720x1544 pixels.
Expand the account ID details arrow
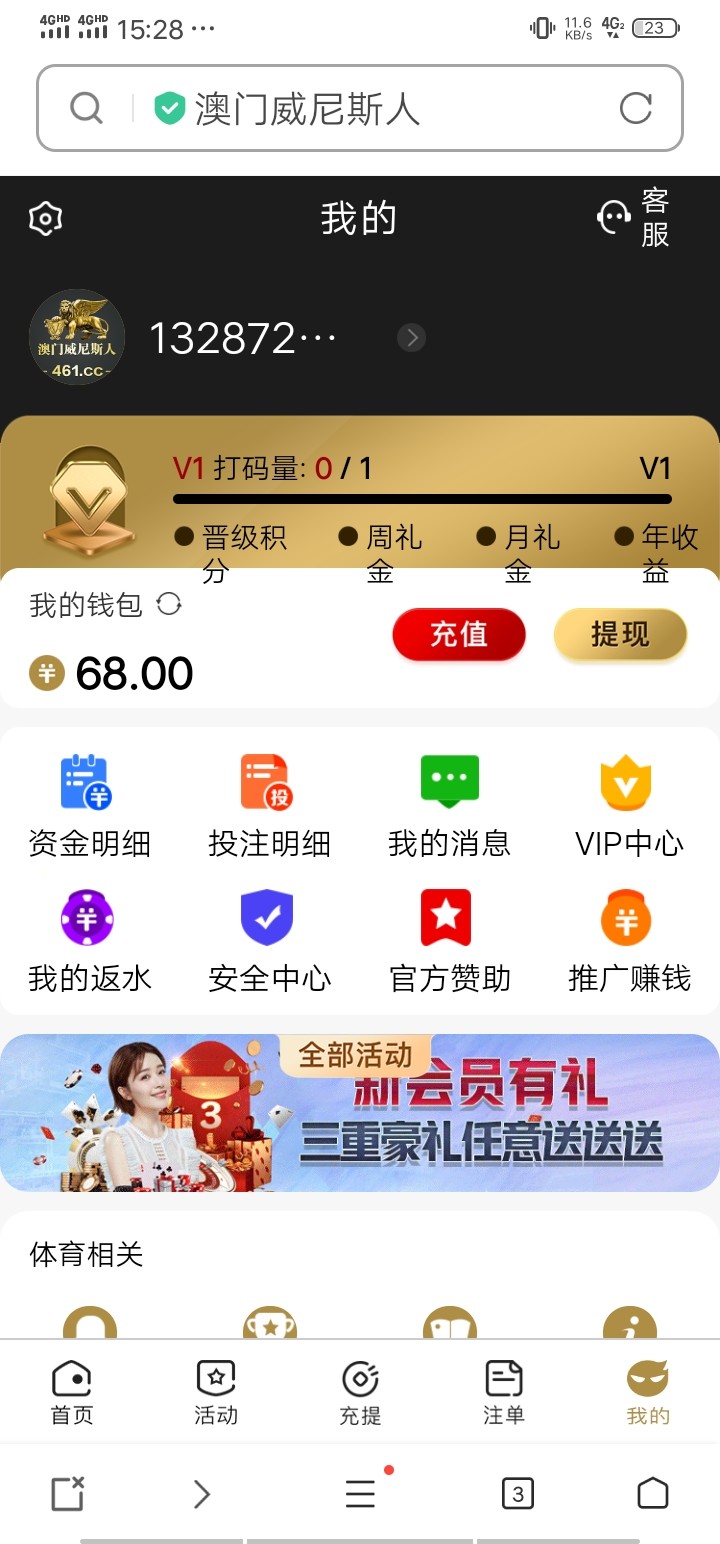click(411, 338)
